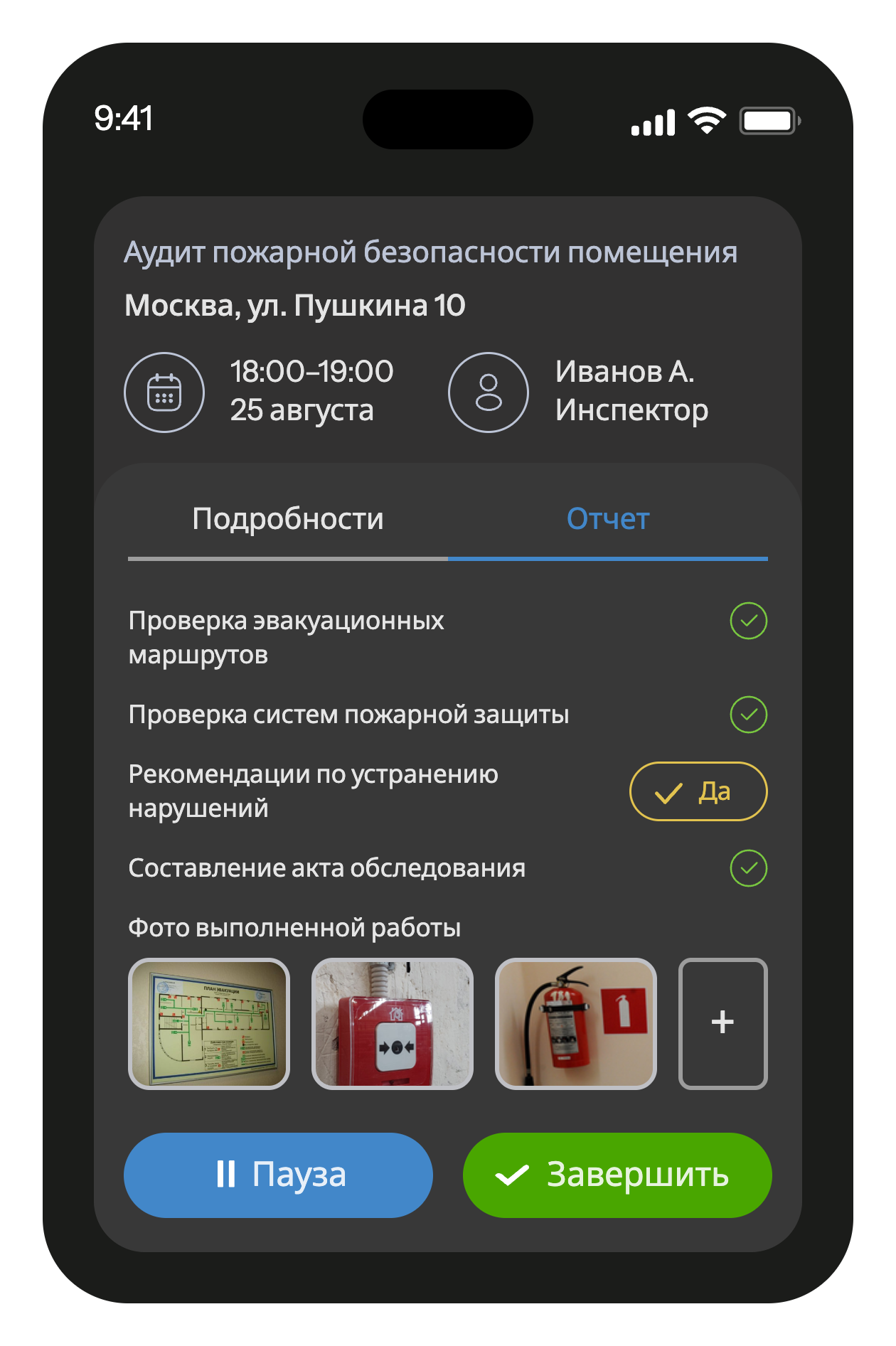Select the Отчет tab

click(x=607, y=519)
